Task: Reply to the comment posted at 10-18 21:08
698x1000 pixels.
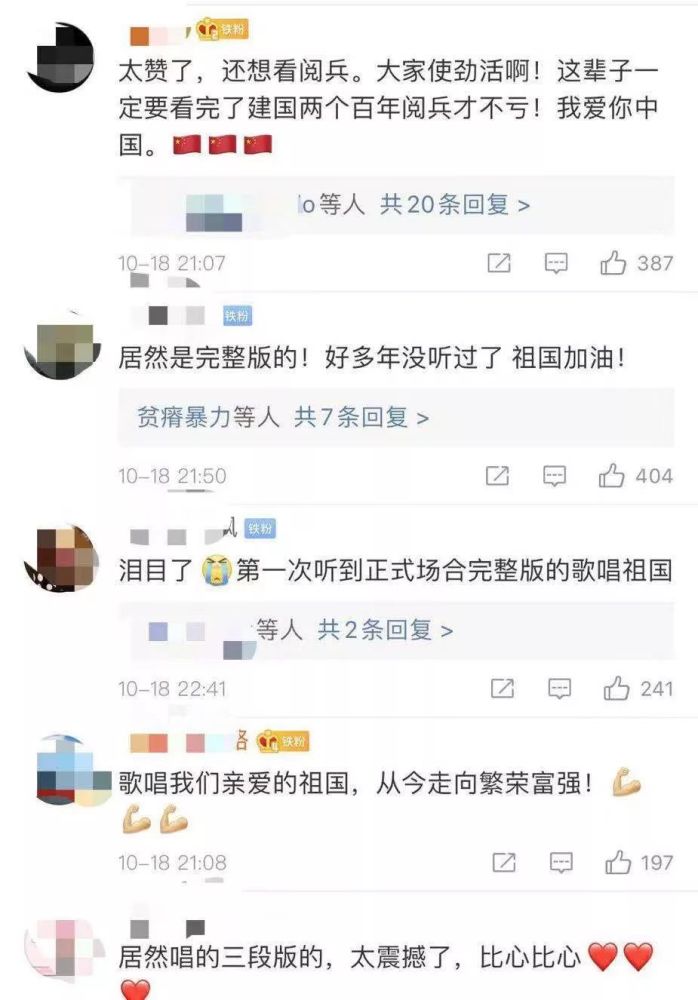Action: [562, 861]
